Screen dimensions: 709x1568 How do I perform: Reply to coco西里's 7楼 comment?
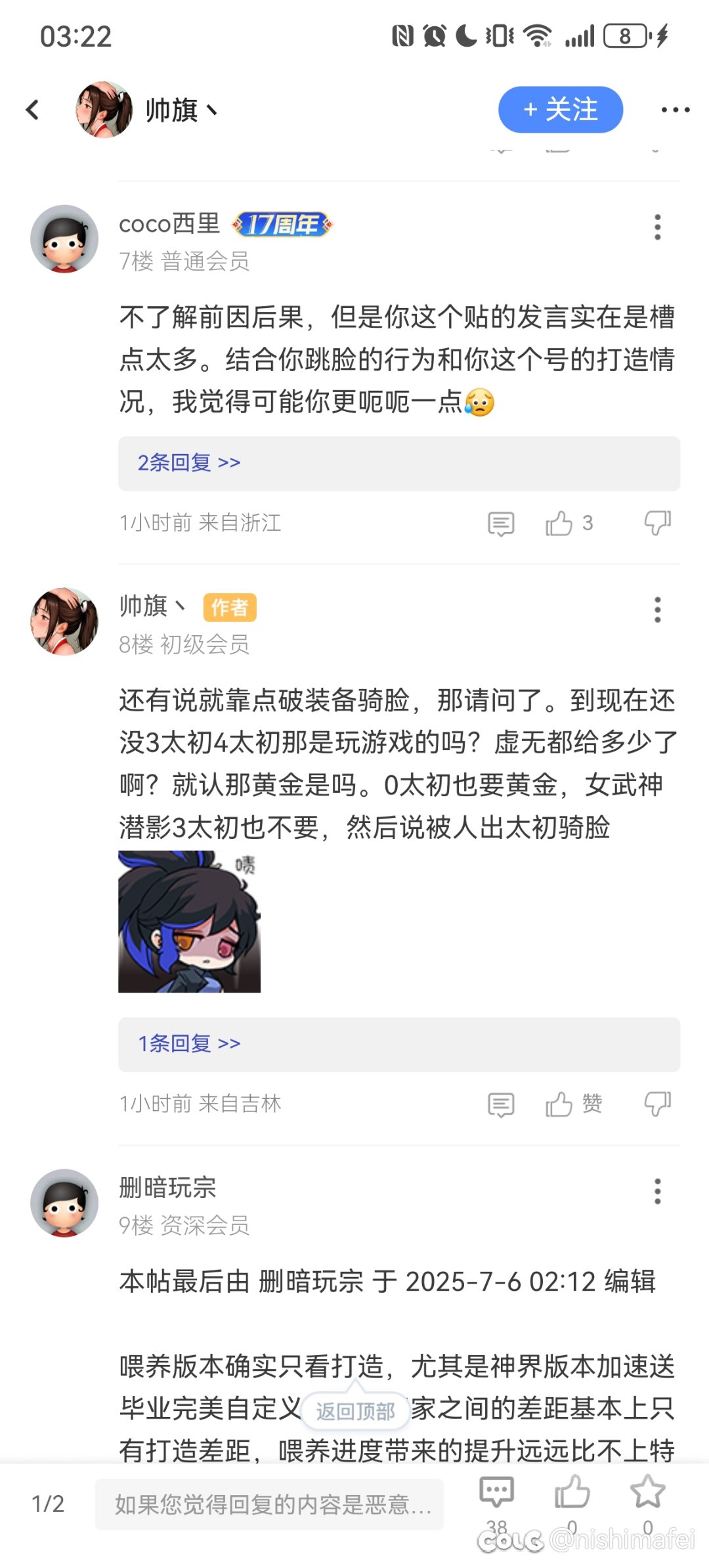click(x=501, y=524)
